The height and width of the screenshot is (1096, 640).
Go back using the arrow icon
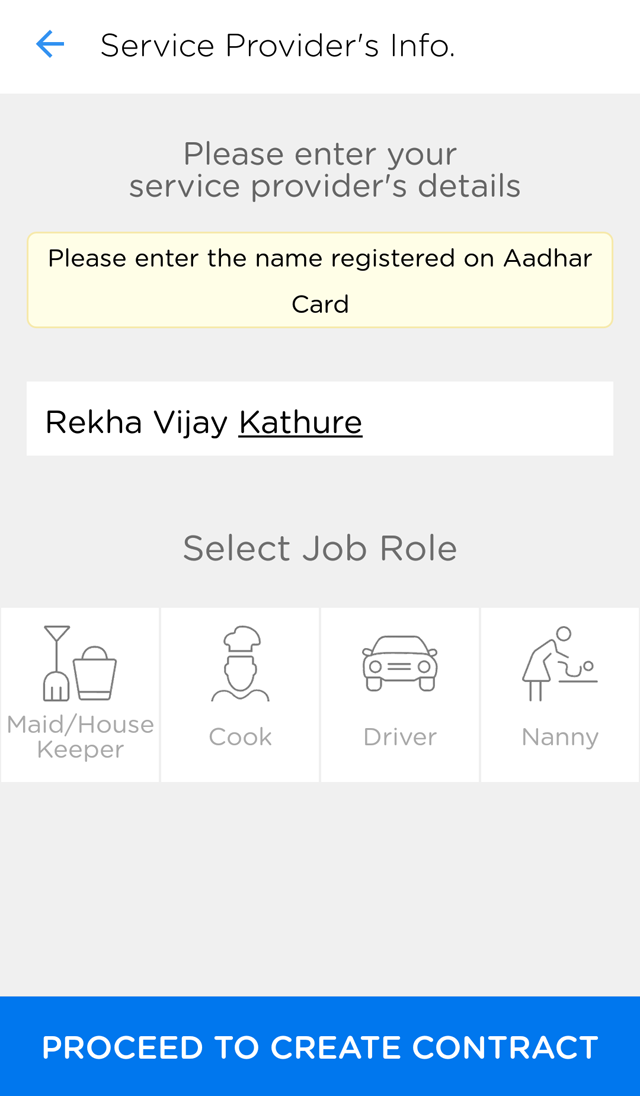pyautogui.click(x=49, y=45)
